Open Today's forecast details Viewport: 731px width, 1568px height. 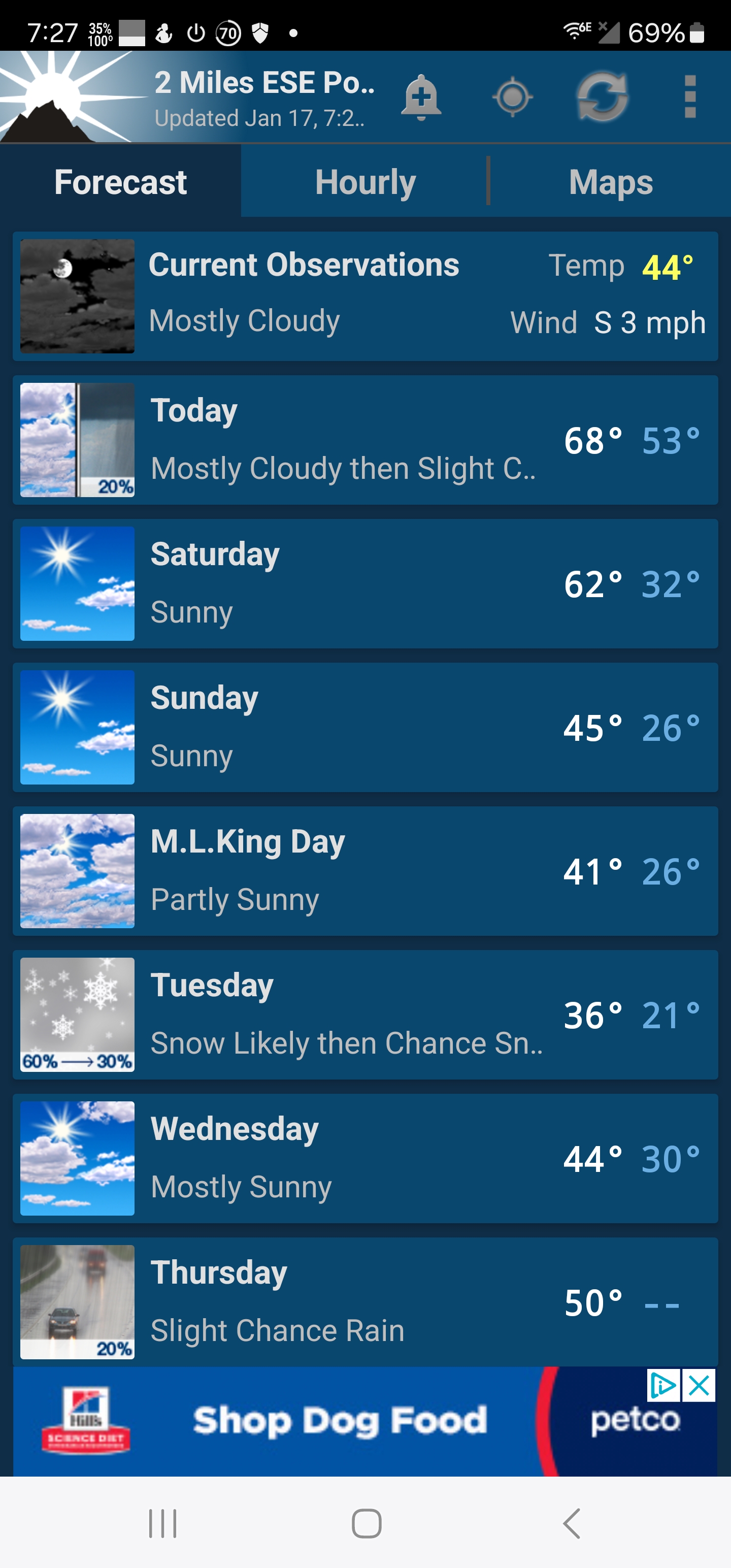pyautogui.click(x=365, y=440)
